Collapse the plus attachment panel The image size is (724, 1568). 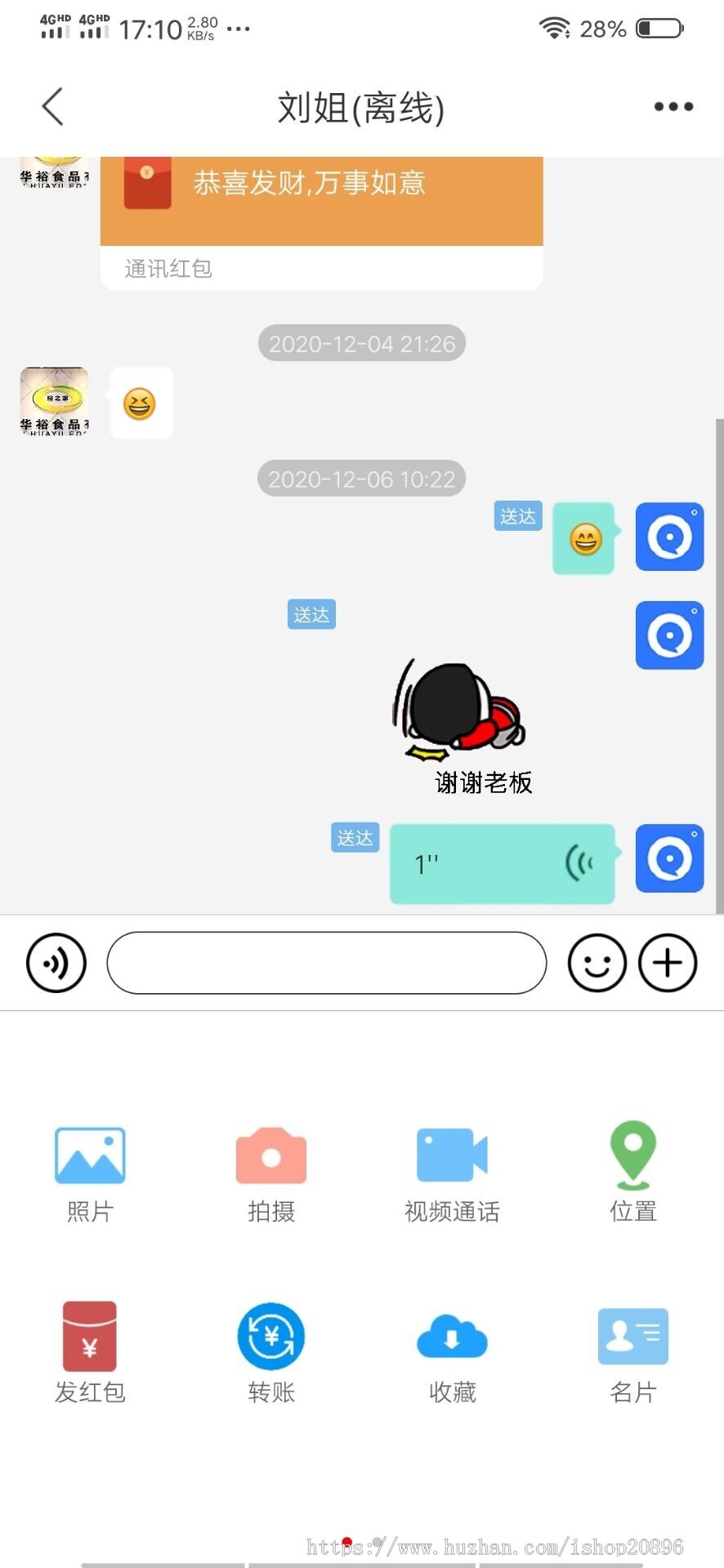point(668,963)
